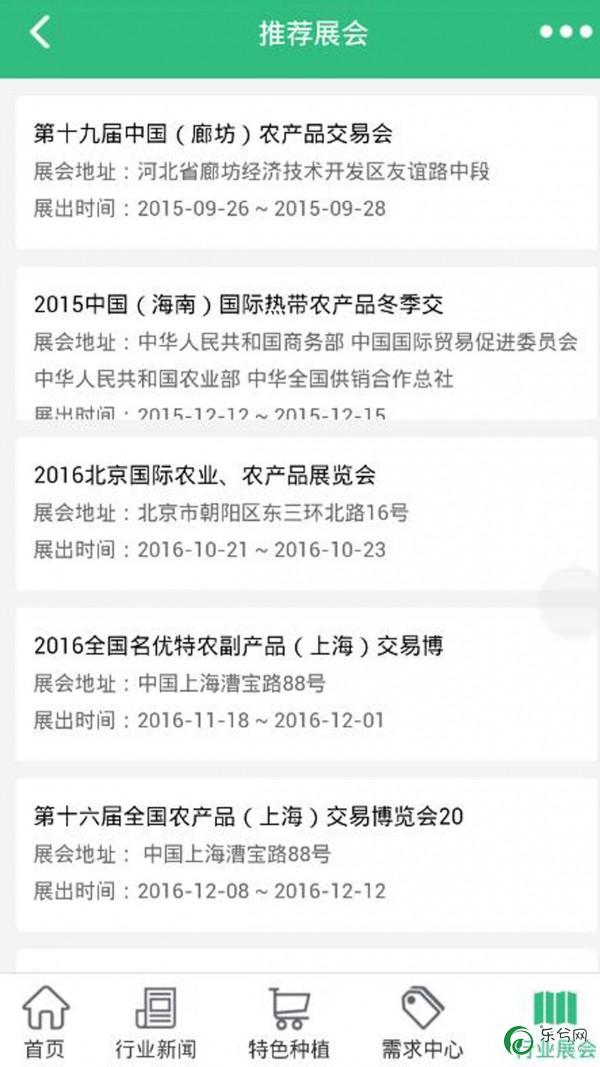Open the three-dot overflow menu

(565, 32)
